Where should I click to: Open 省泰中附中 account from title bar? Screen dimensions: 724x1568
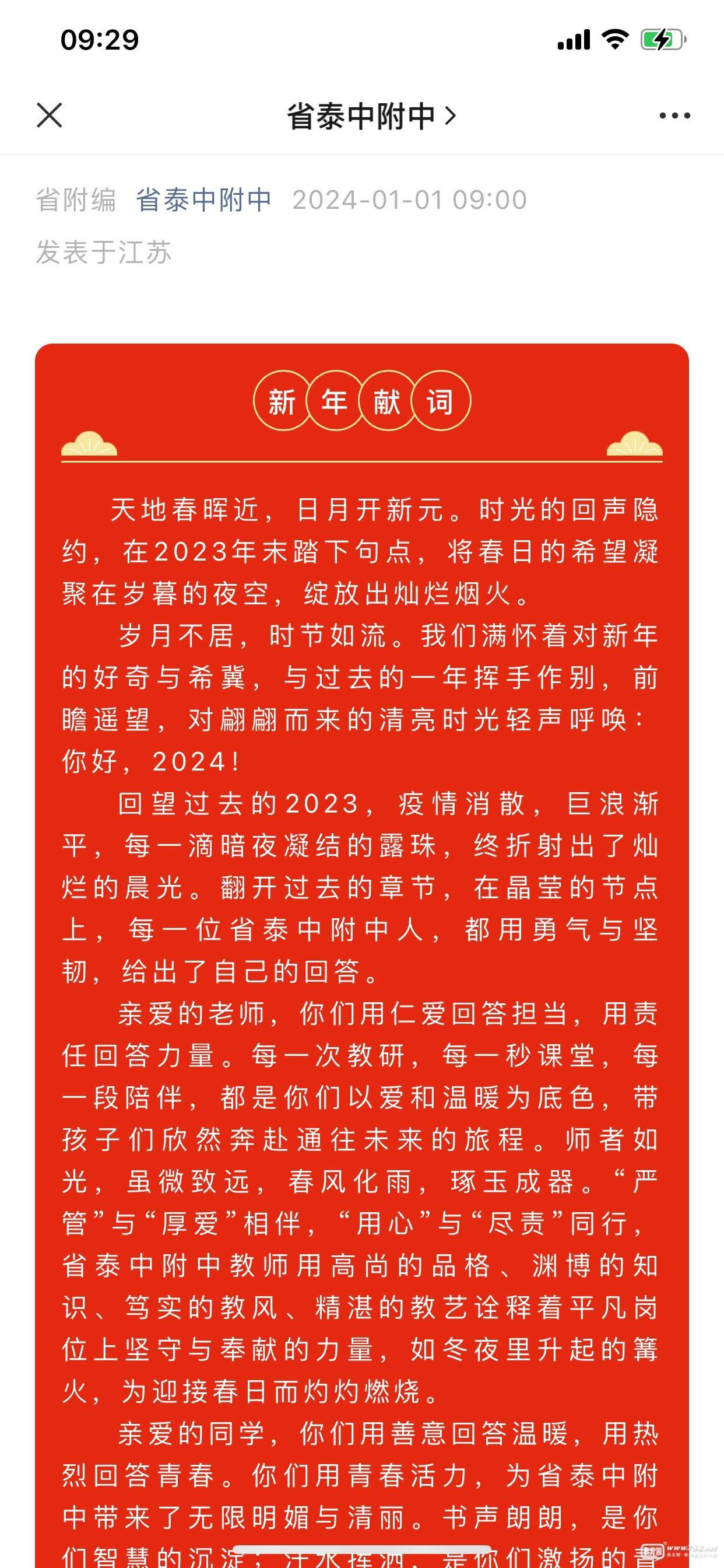371,116
